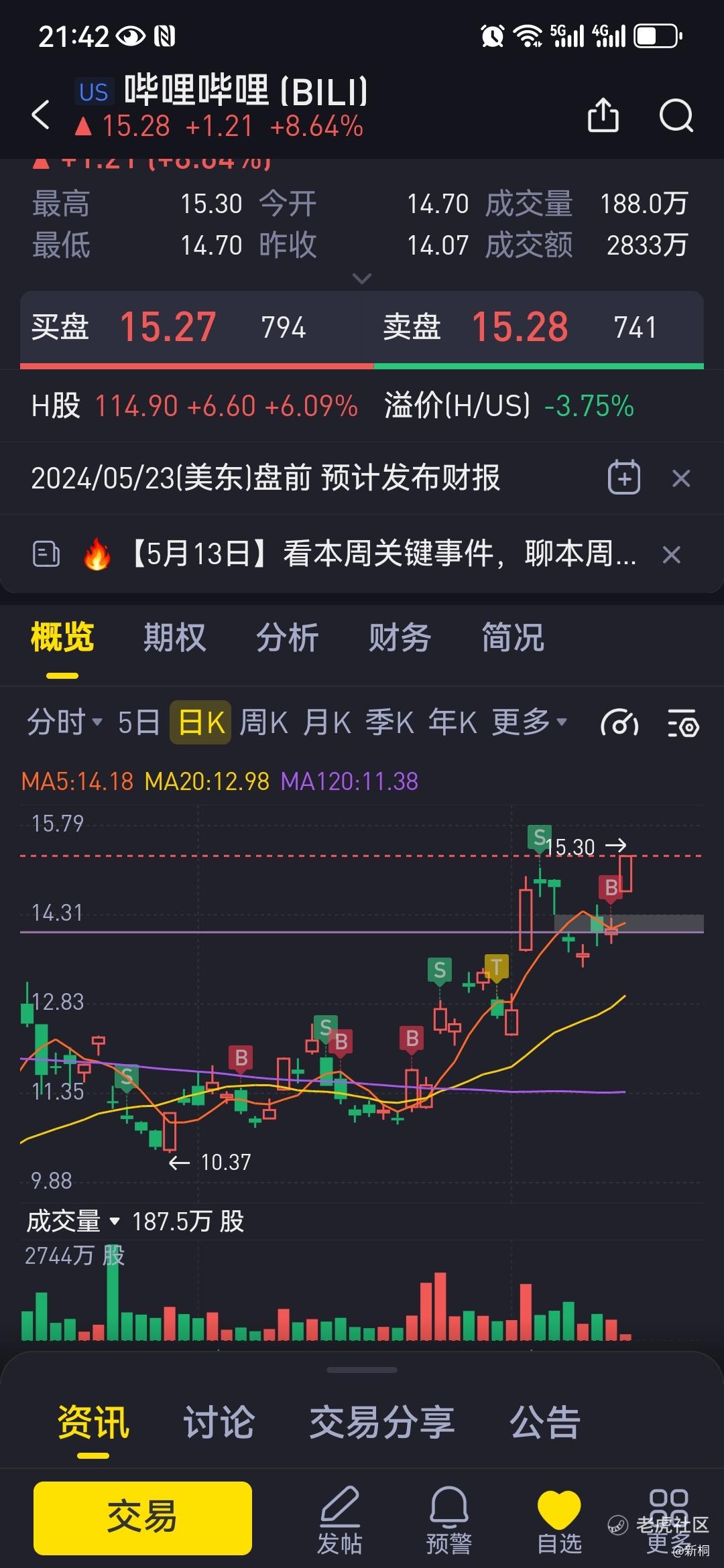Open the 财务 tab
This screenshot has width=724, height=1568.
(x=400, y=637)
